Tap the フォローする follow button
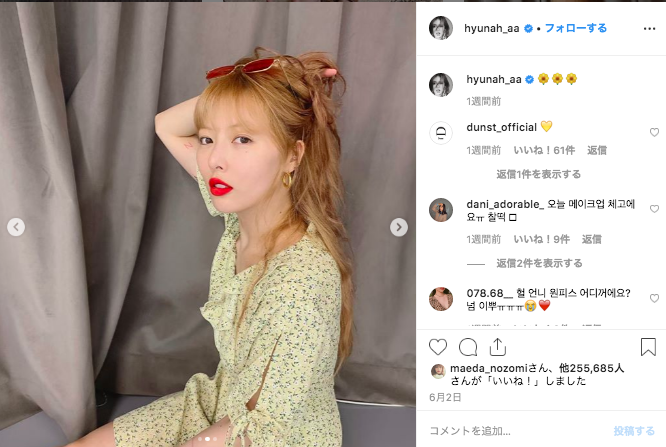This screenshot has height=447, width=666. click(x=577, y=28)
